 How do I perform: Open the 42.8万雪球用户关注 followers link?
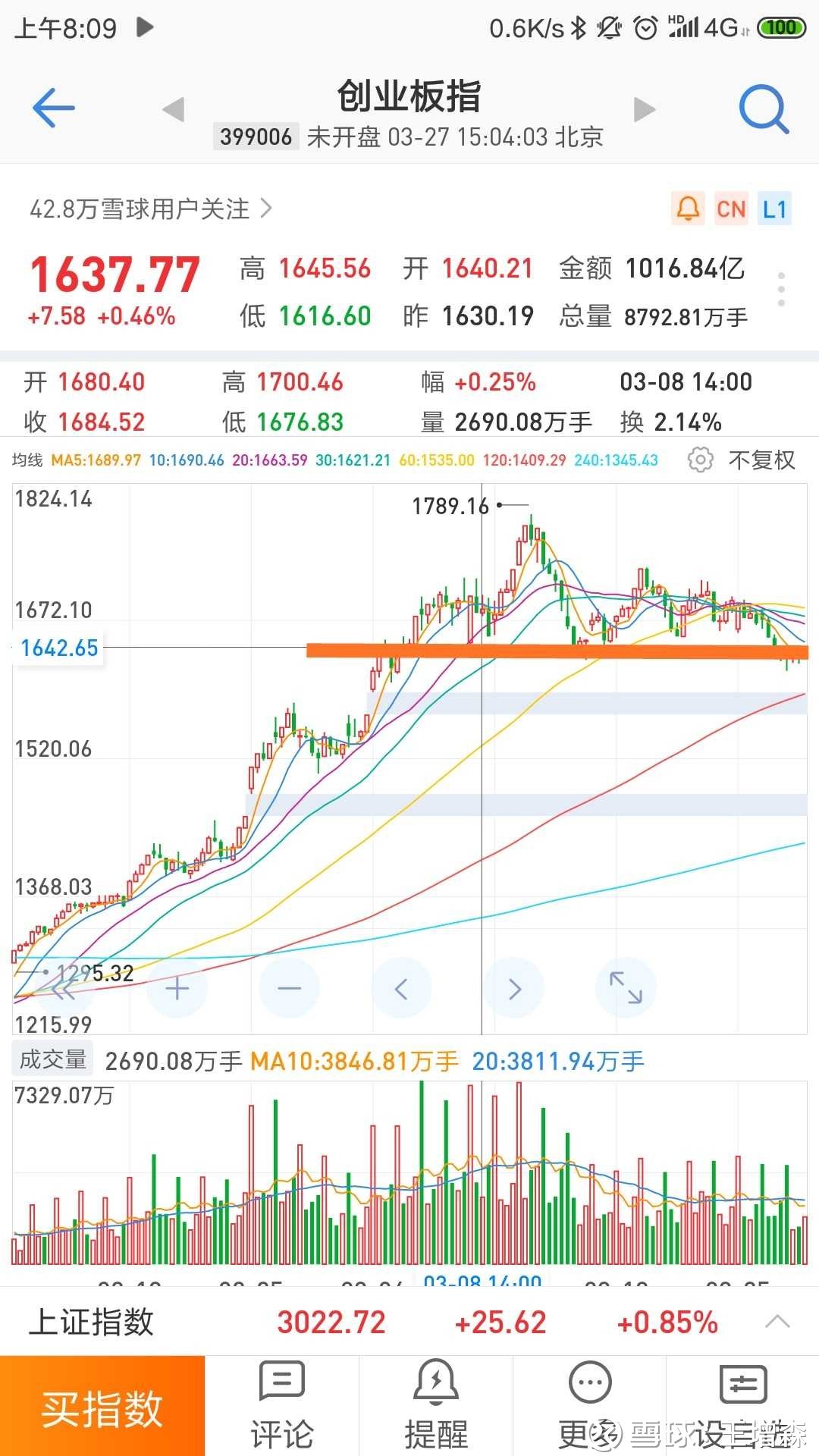pos(150,209)
